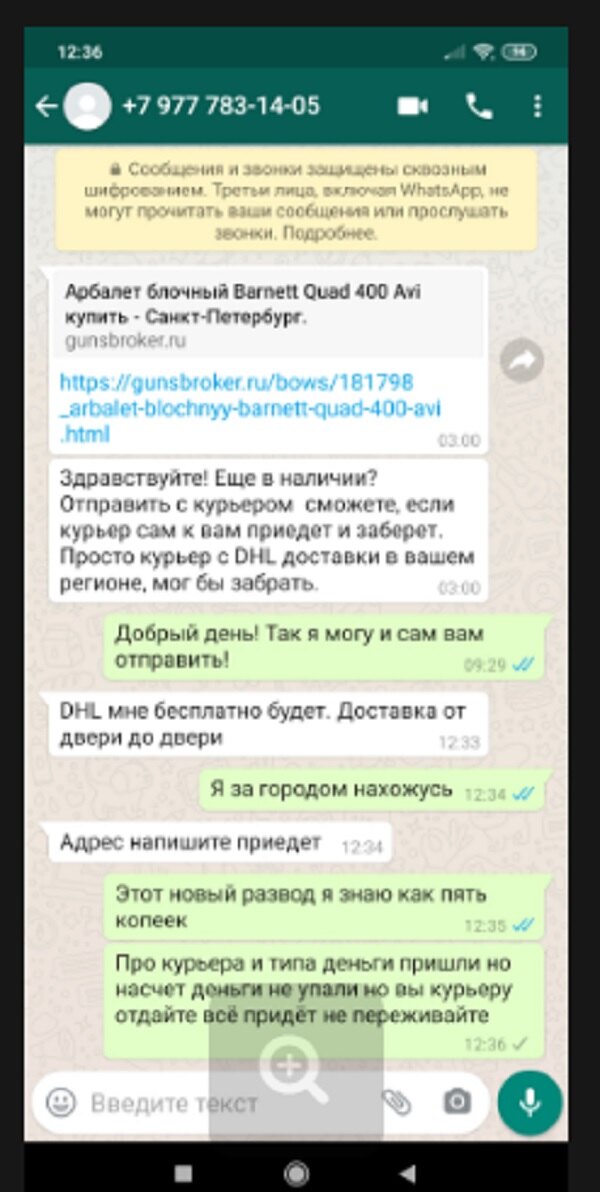
Task: Open the camera from the input bar
Action: (457, 1102)
